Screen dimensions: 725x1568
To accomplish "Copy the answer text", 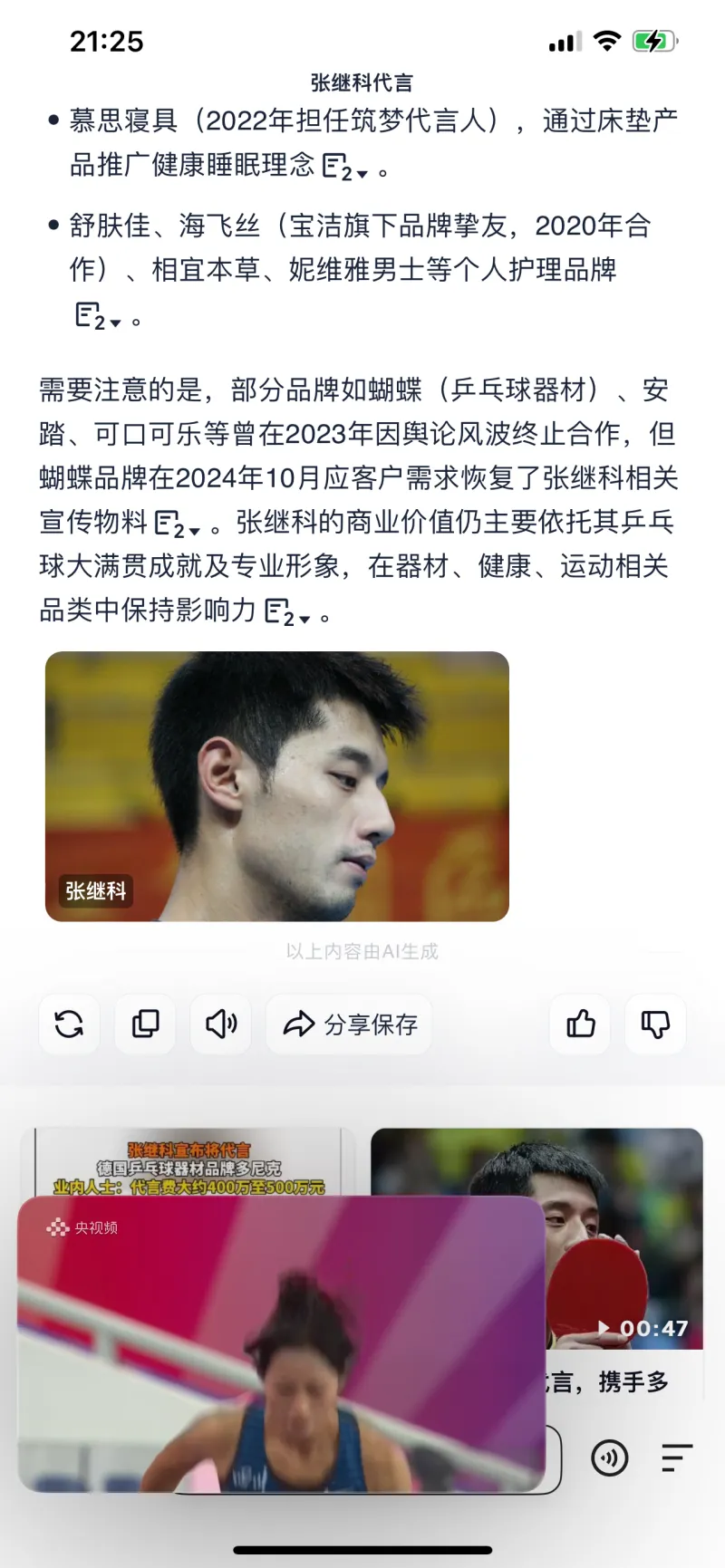I will (145, 1024).
